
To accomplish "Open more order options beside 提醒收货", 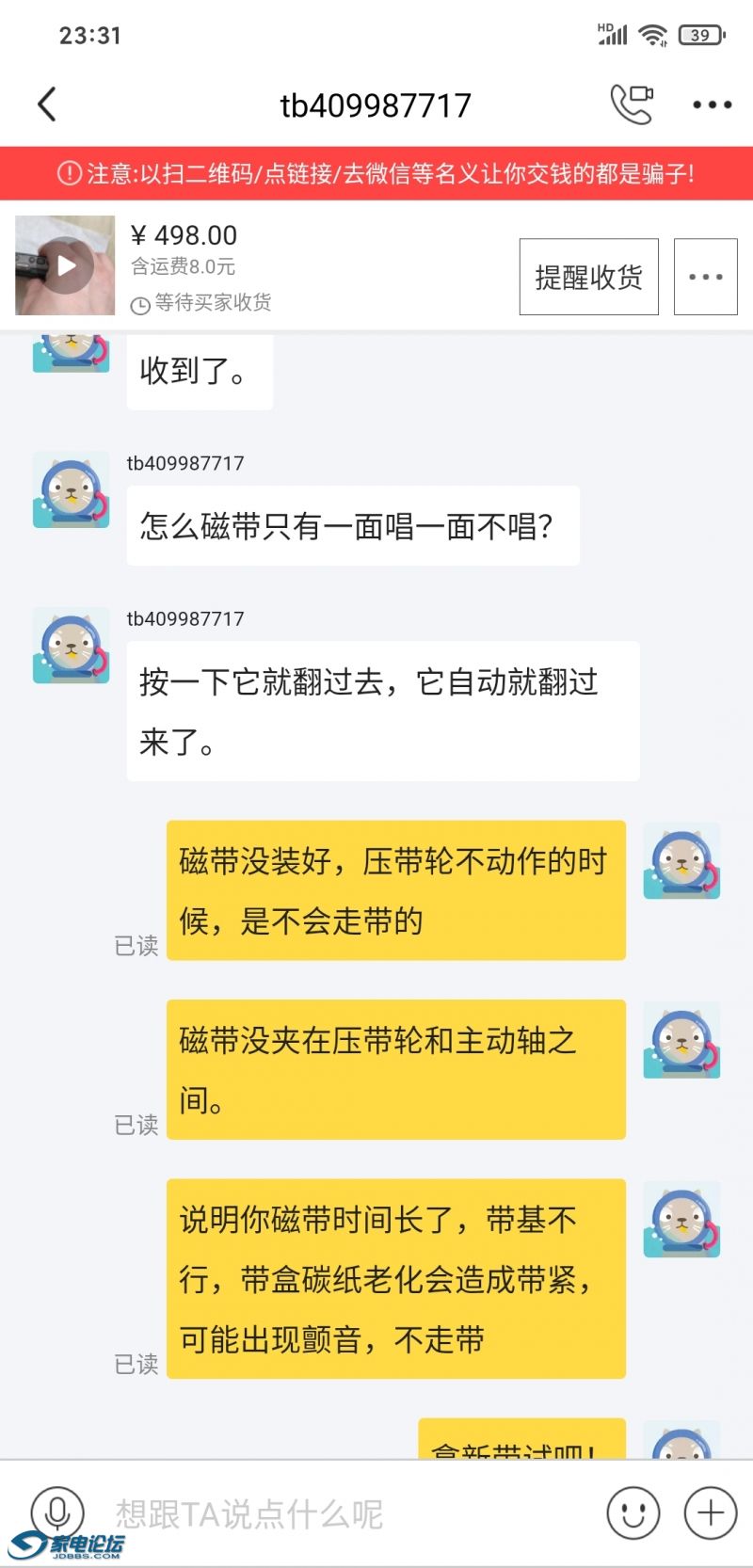I will (706, 277).
